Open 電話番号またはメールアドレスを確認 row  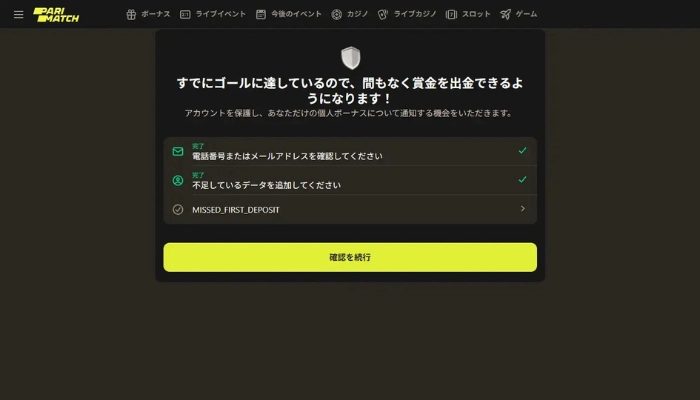click(350, 152)
